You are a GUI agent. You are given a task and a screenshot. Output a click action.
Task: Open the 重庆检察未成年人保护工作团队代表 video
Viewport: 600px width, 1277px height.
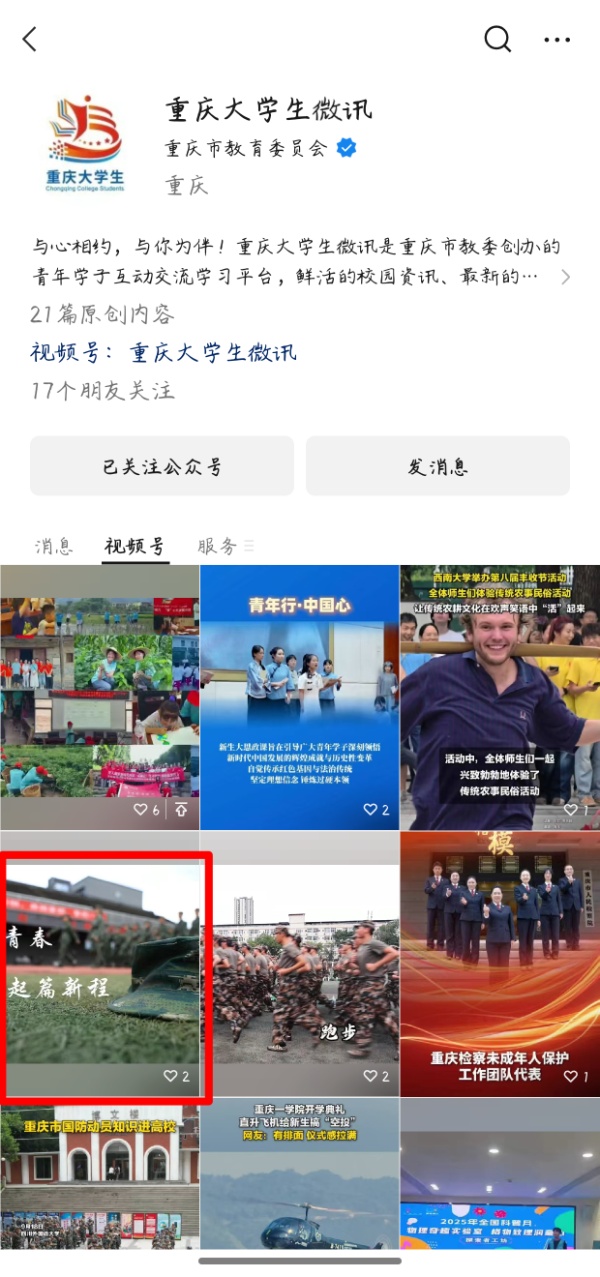pyautogui.click(x=500, y=964)
